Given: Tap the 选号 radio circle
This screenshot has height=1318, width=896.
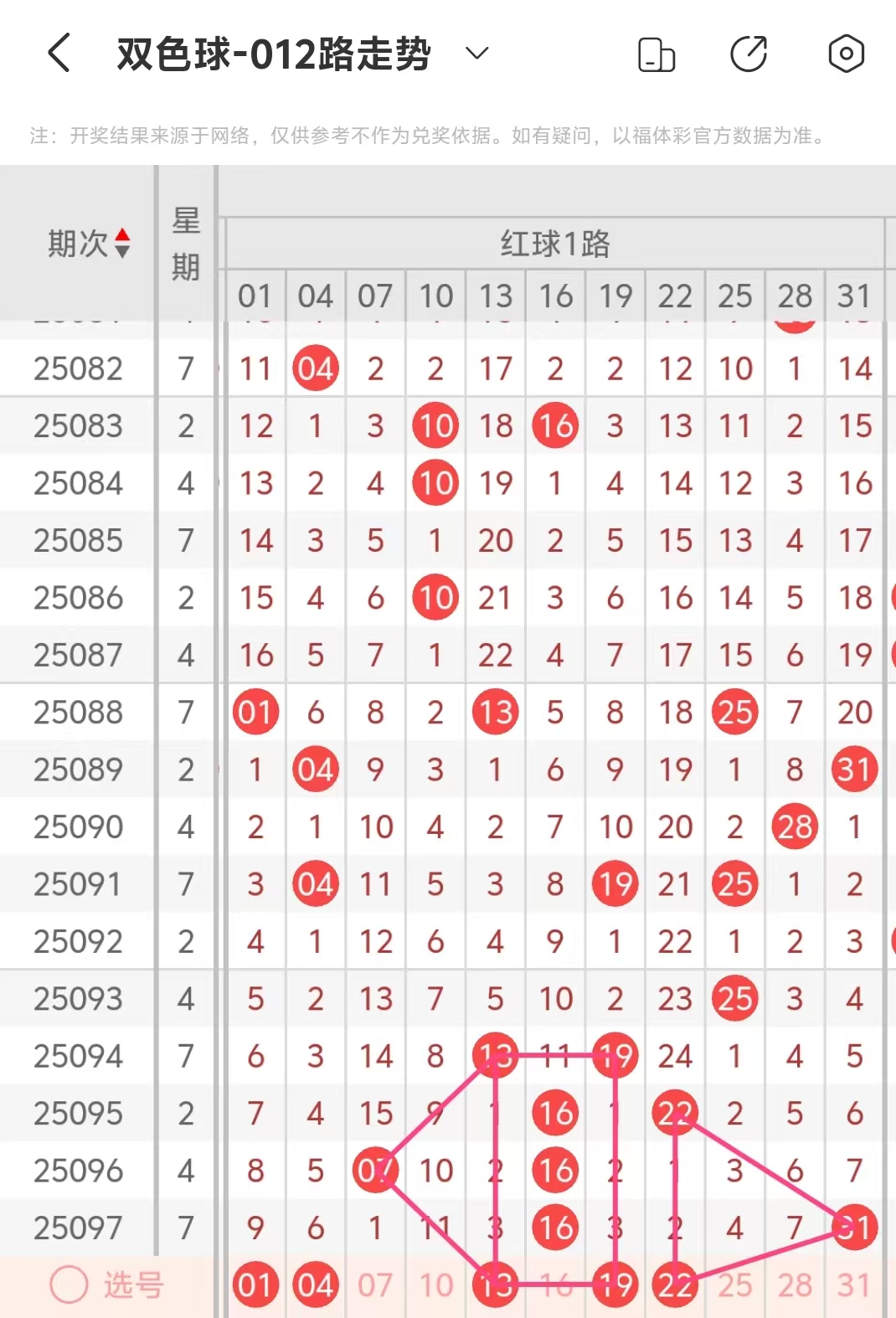Looking at the screenshot, I should click(69, 1285).
